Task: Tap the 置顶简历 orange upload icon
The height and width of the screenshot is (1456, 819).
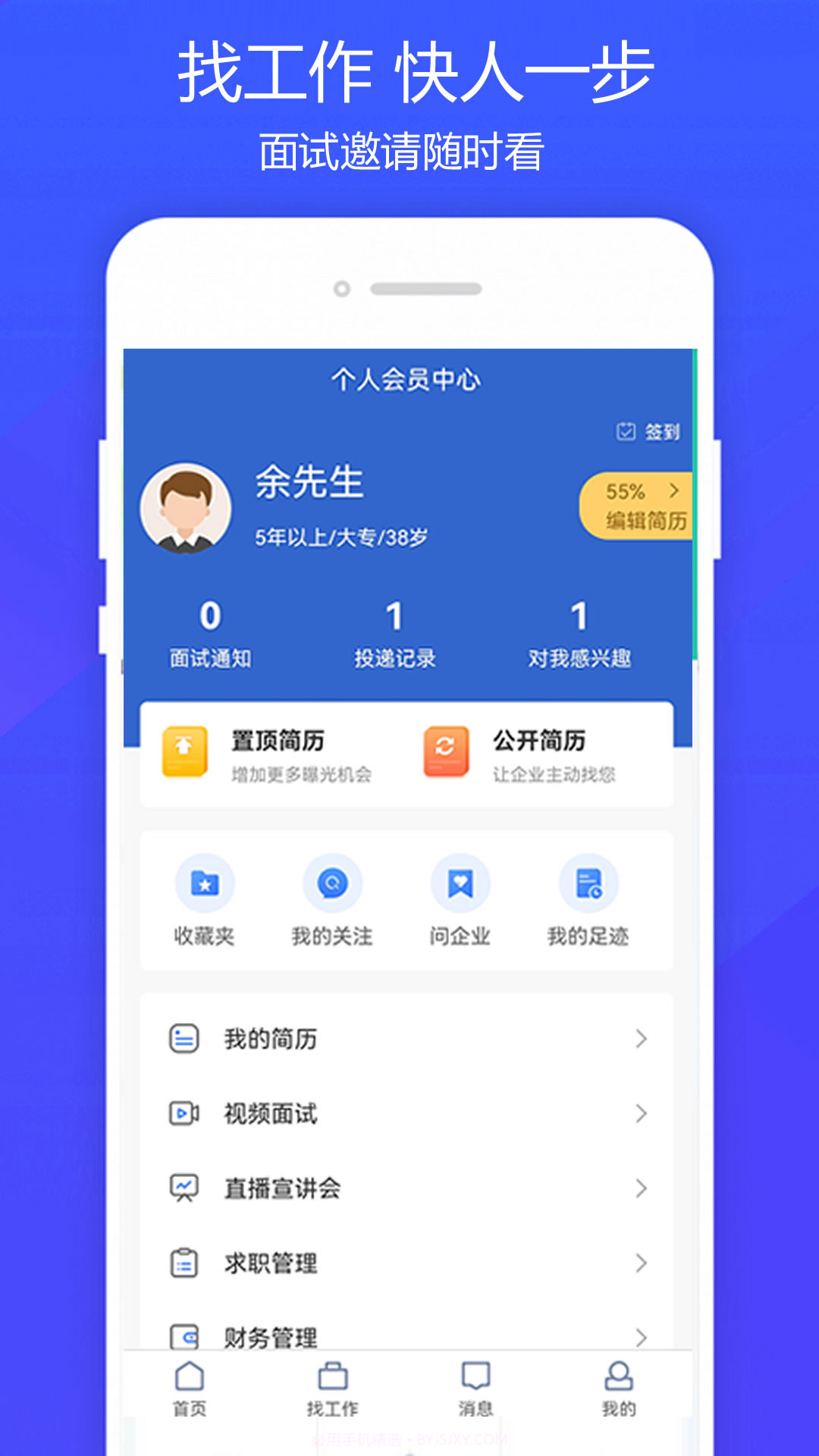Action: (184, 751)
